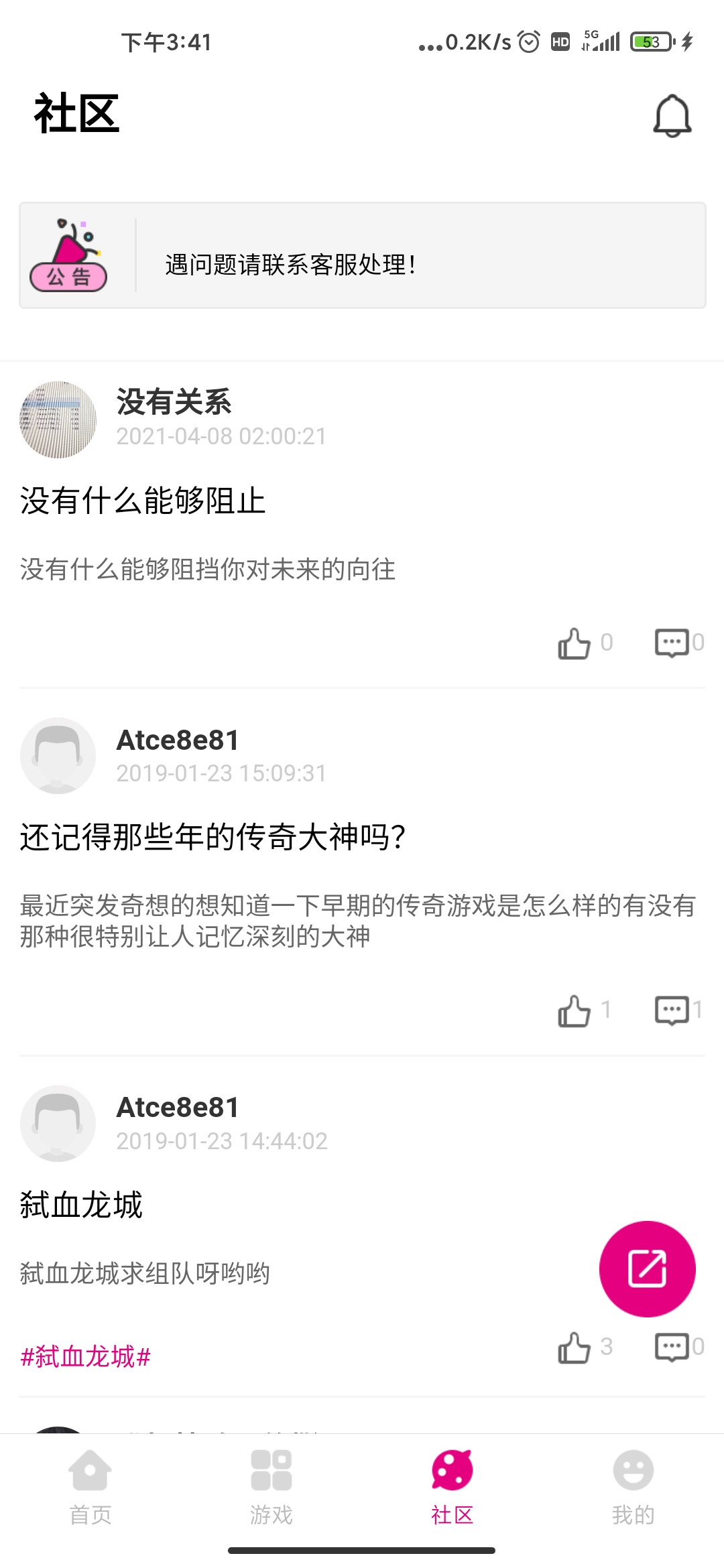Select the 社区 tab
724x1568 pixels.
[x=452, y=1482]
